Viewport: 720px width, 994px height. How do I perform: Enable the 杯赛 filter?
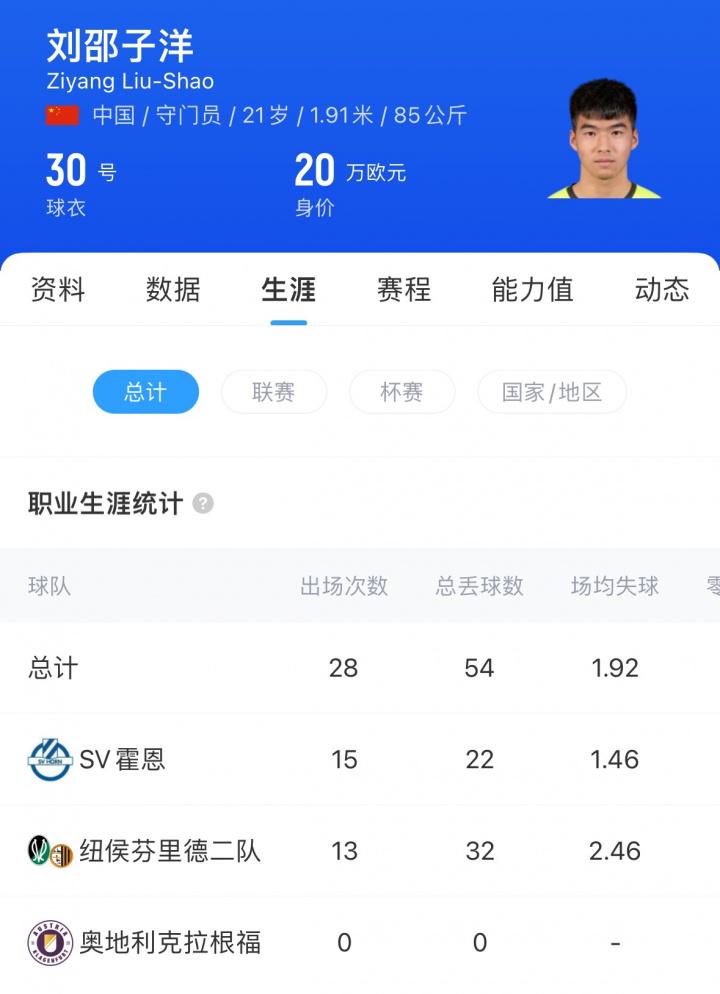(401, 392)
